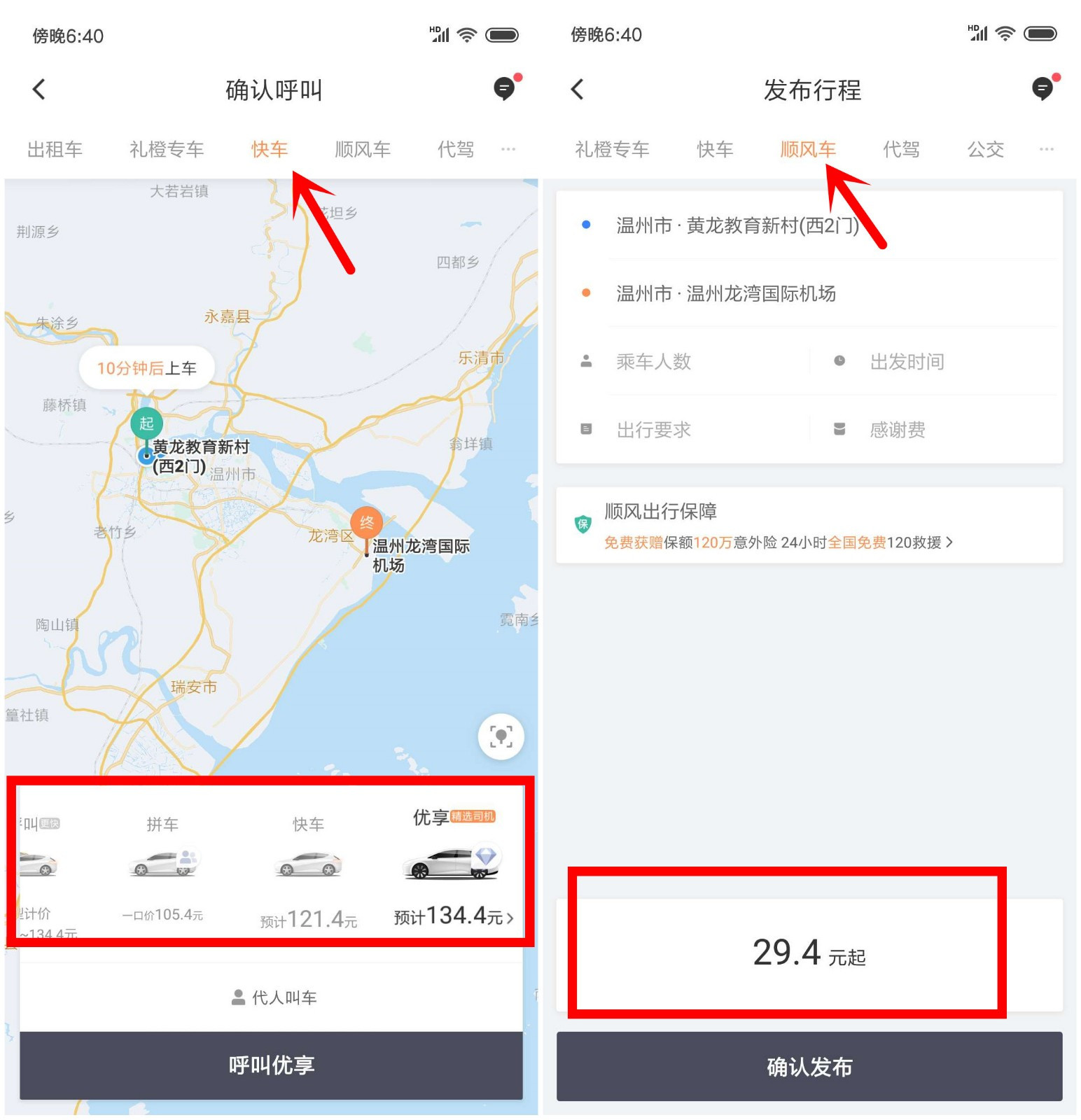Set the 乘车人数 passenger count
Screen dimensions: 1081x1120
pyautogui.click(x=653, y=361)
